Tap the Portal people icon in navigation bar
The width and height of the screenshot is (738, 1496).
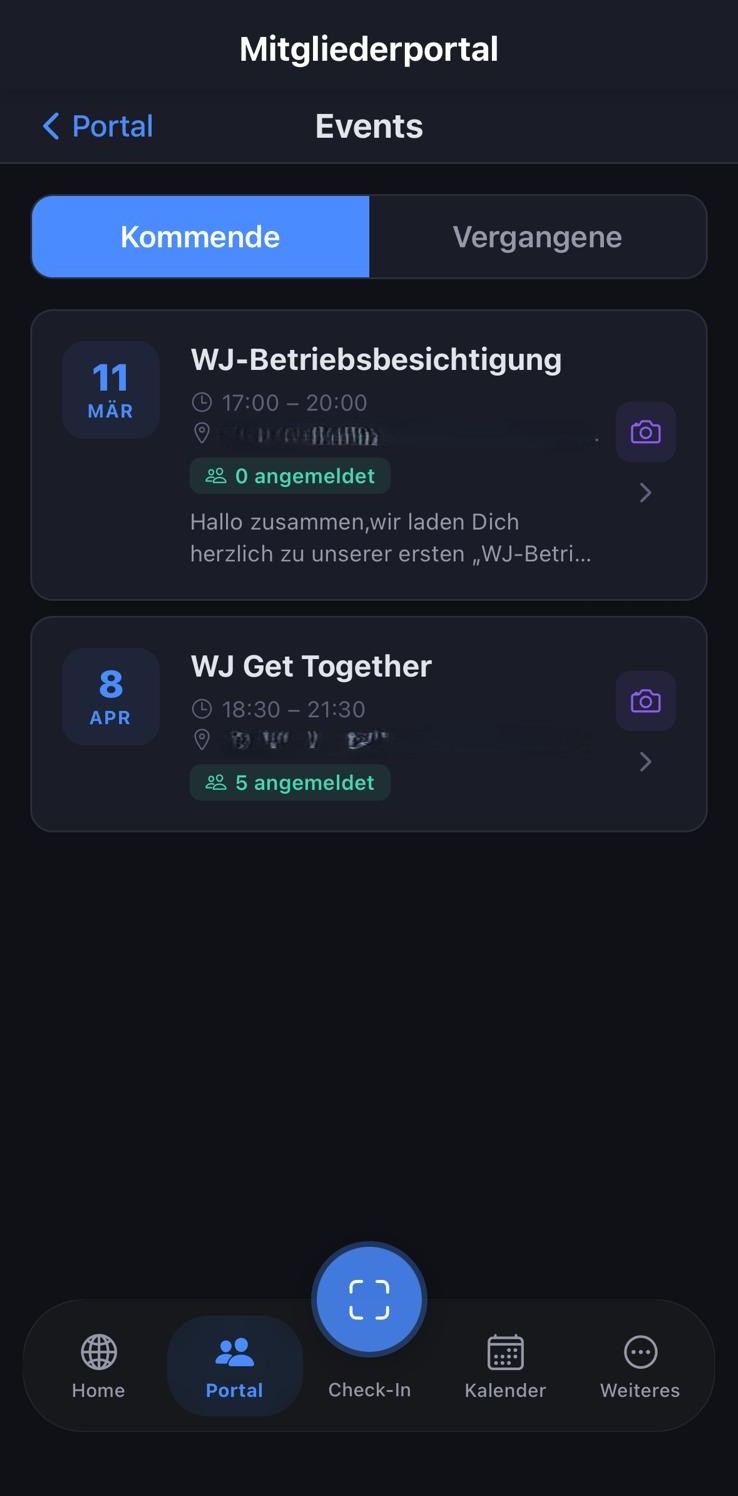tap(234, 1352)
